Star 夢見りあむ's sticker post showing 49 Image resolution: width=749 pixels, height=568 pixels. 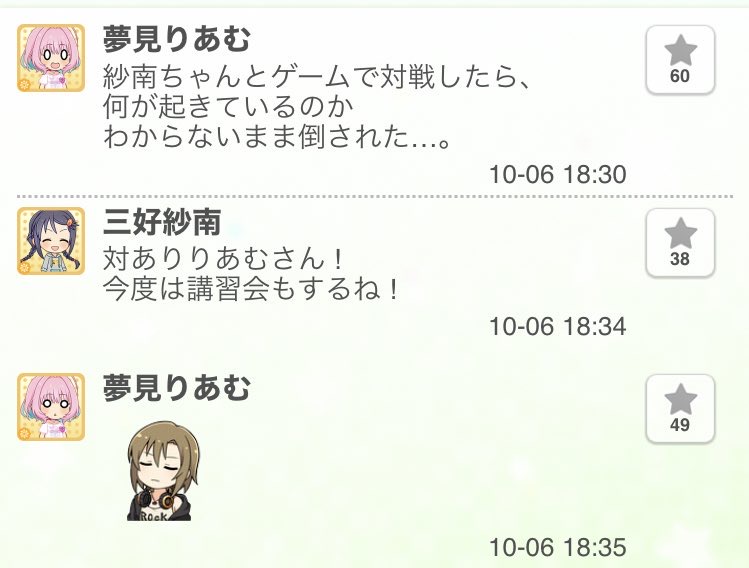[x=680, y=408]
